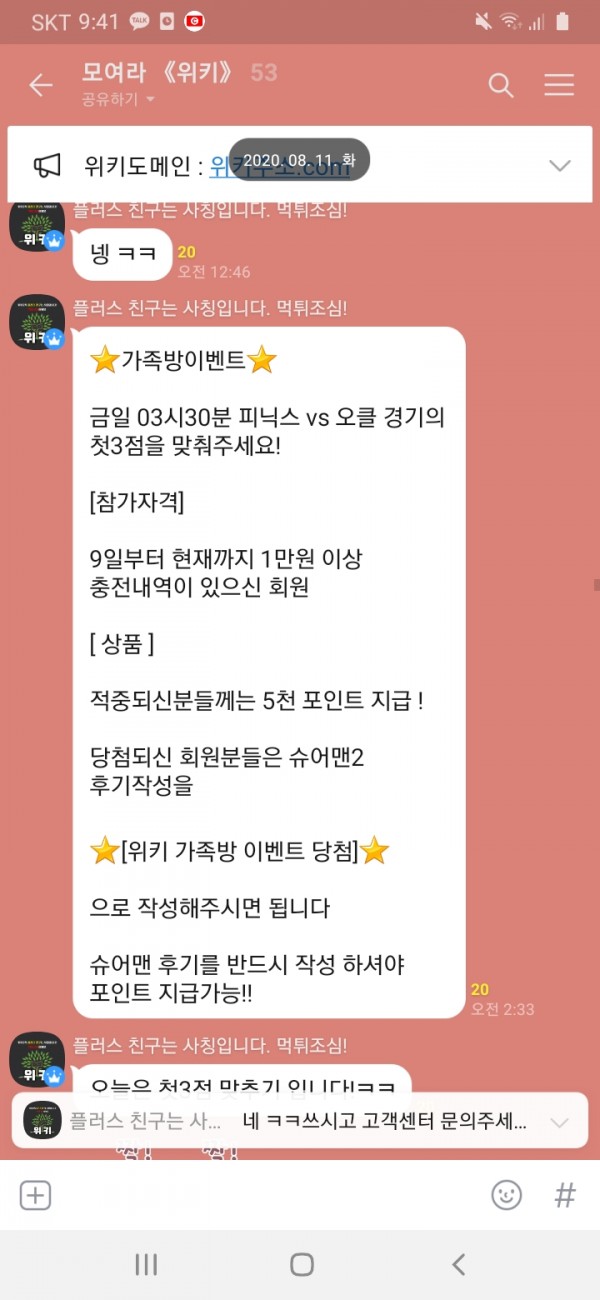Image resolution: width=600 pixels, height=1300 pixels.
Task: Tap the hashtag search icon
Action: [565, 1195]
